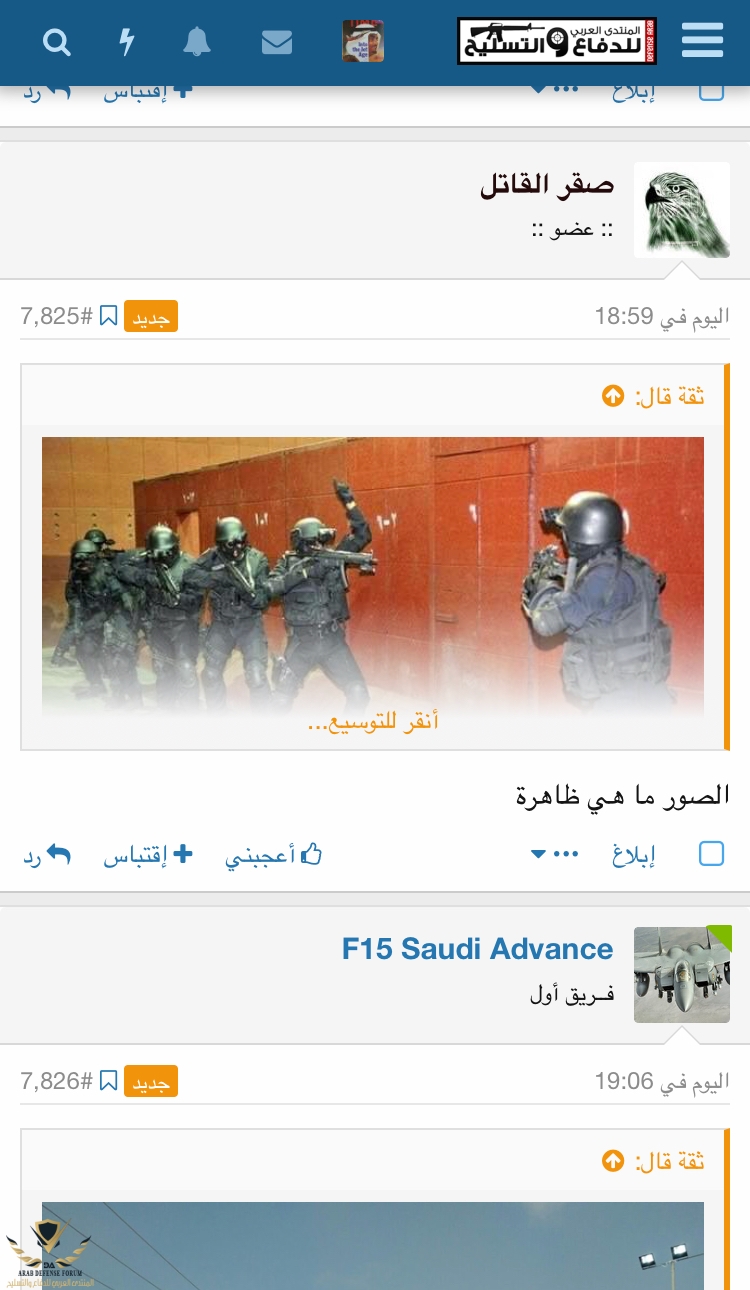
Task: Open the inbox envelope
Action: [277, 42]
